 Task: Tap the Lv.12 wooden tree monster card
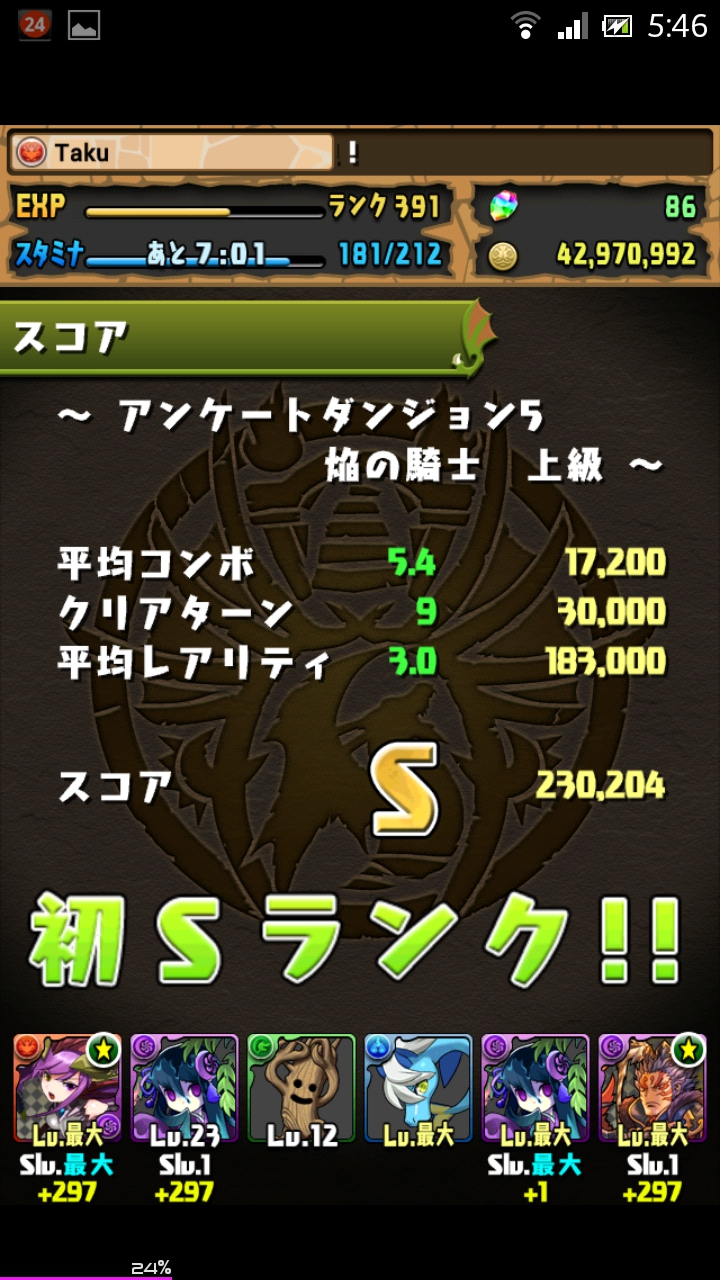pyautogui.click(x=301, y=1088)
